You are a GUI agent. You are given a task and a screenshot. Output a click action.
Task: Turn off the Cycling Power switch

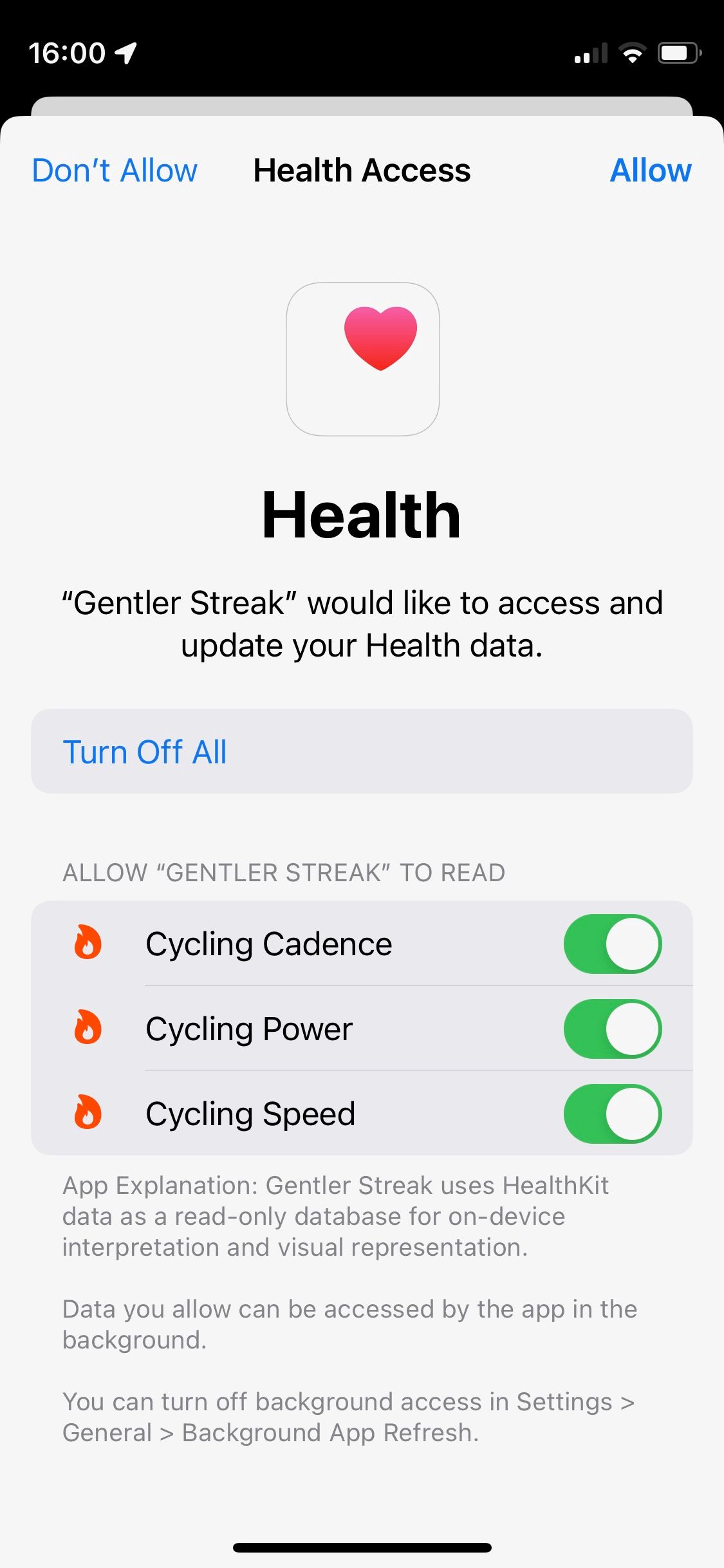point(612,1028)
